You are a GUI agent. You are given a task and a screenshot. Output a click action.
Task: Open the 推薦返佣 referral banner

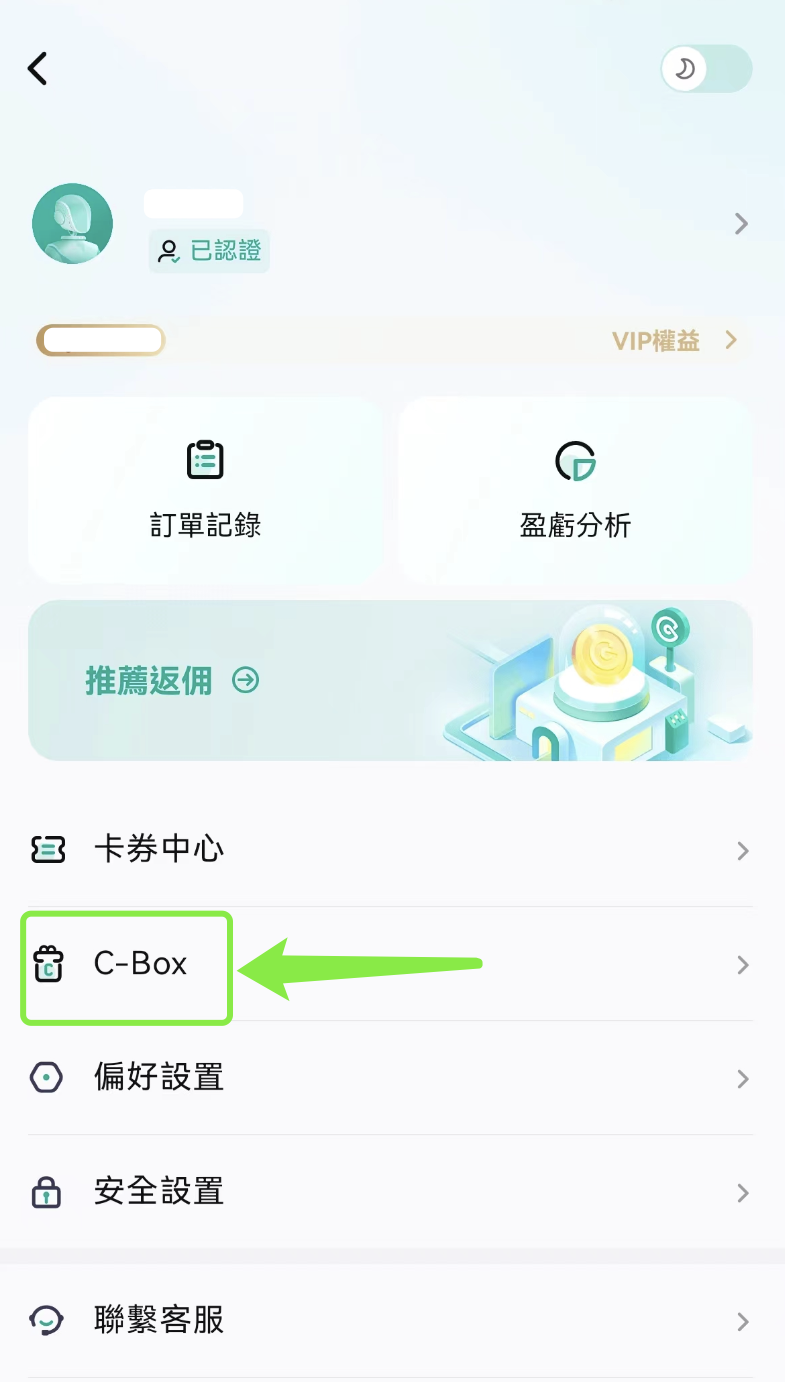[391, 681]
